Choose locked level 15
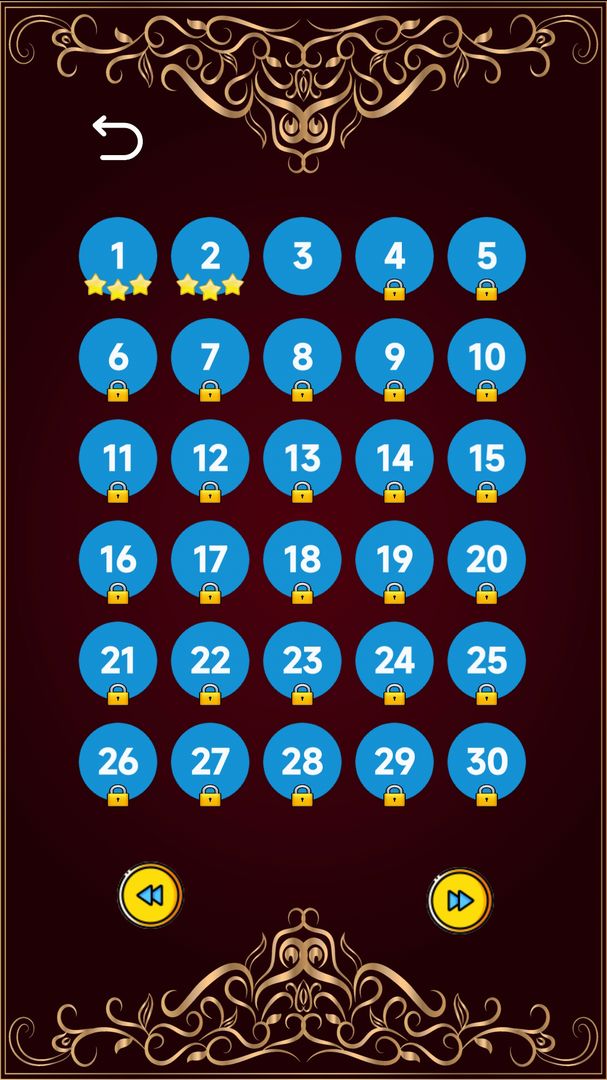The width and height of the screenshot is (607, 1080). tap(486, 458)
